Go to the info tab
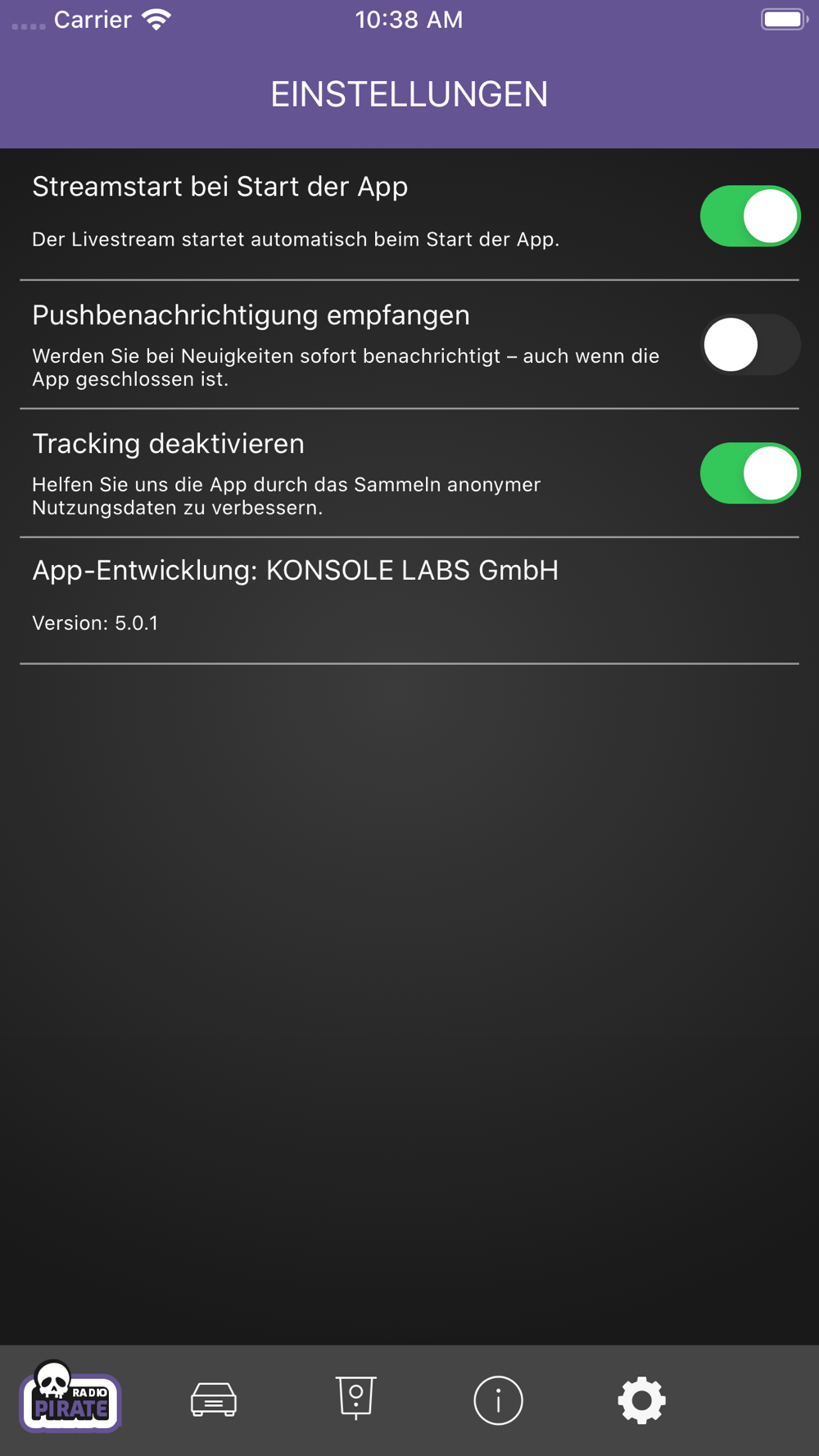 click(x=498, y=1400)
